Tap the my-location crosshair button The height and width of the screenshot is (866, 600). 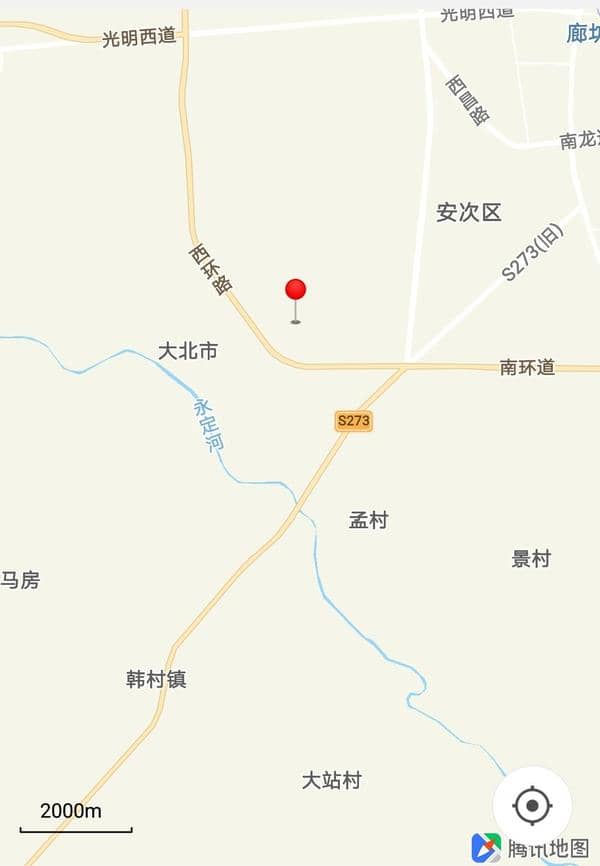click(532, 805)
